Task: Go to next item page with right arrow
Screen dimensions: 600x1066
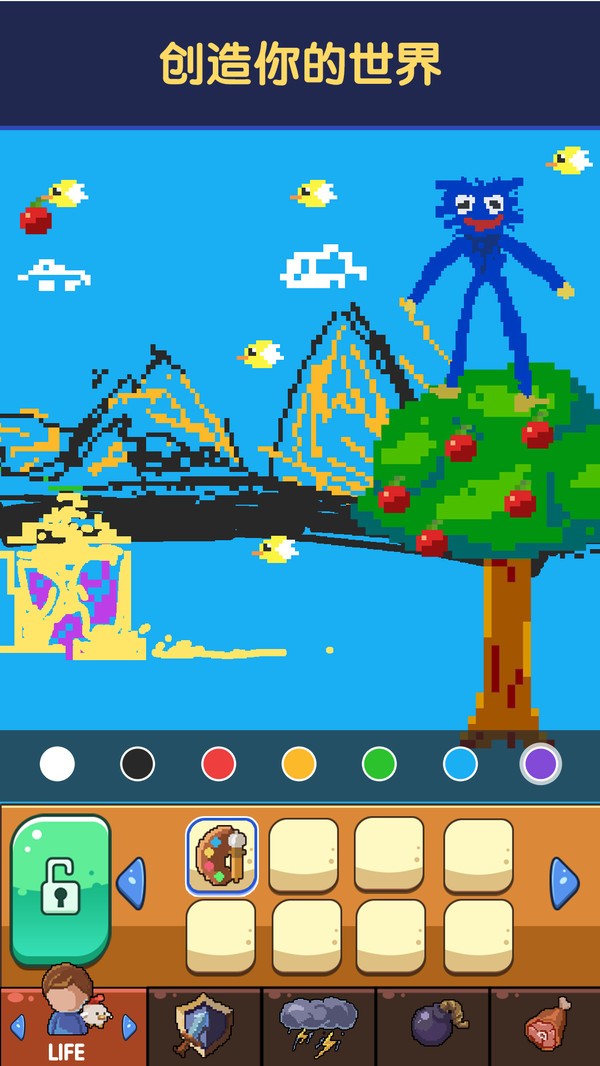Action: coord(565,883)
